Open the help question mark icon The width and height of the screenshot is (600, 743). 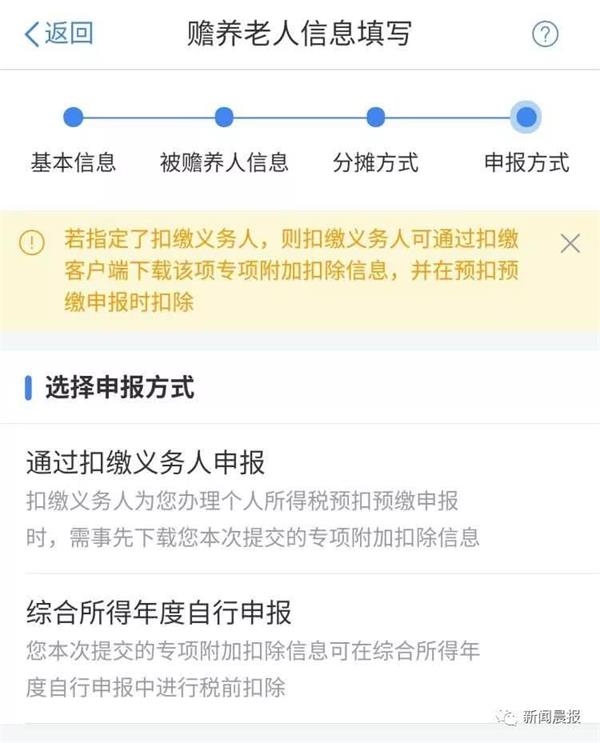[545, 34]
